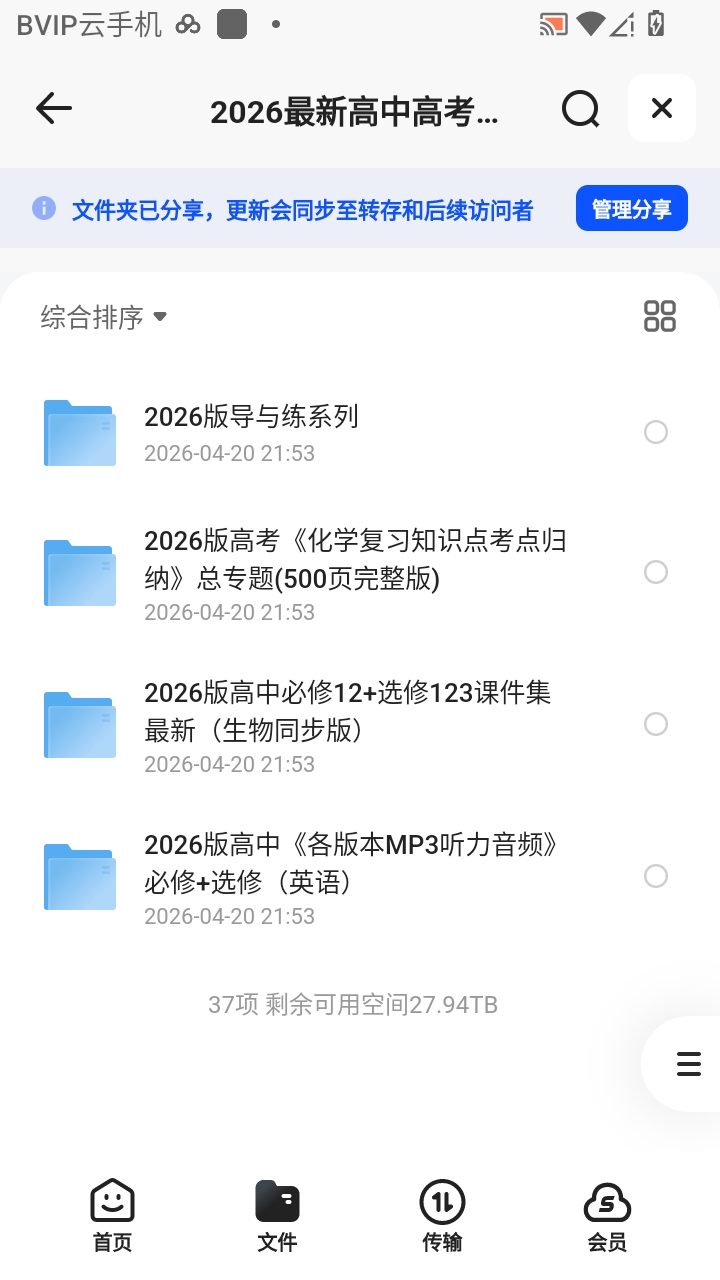Tap the info icon in the share banner
Image resolution: width=720 pixels, height=1280 pixels.
(43, 207)
